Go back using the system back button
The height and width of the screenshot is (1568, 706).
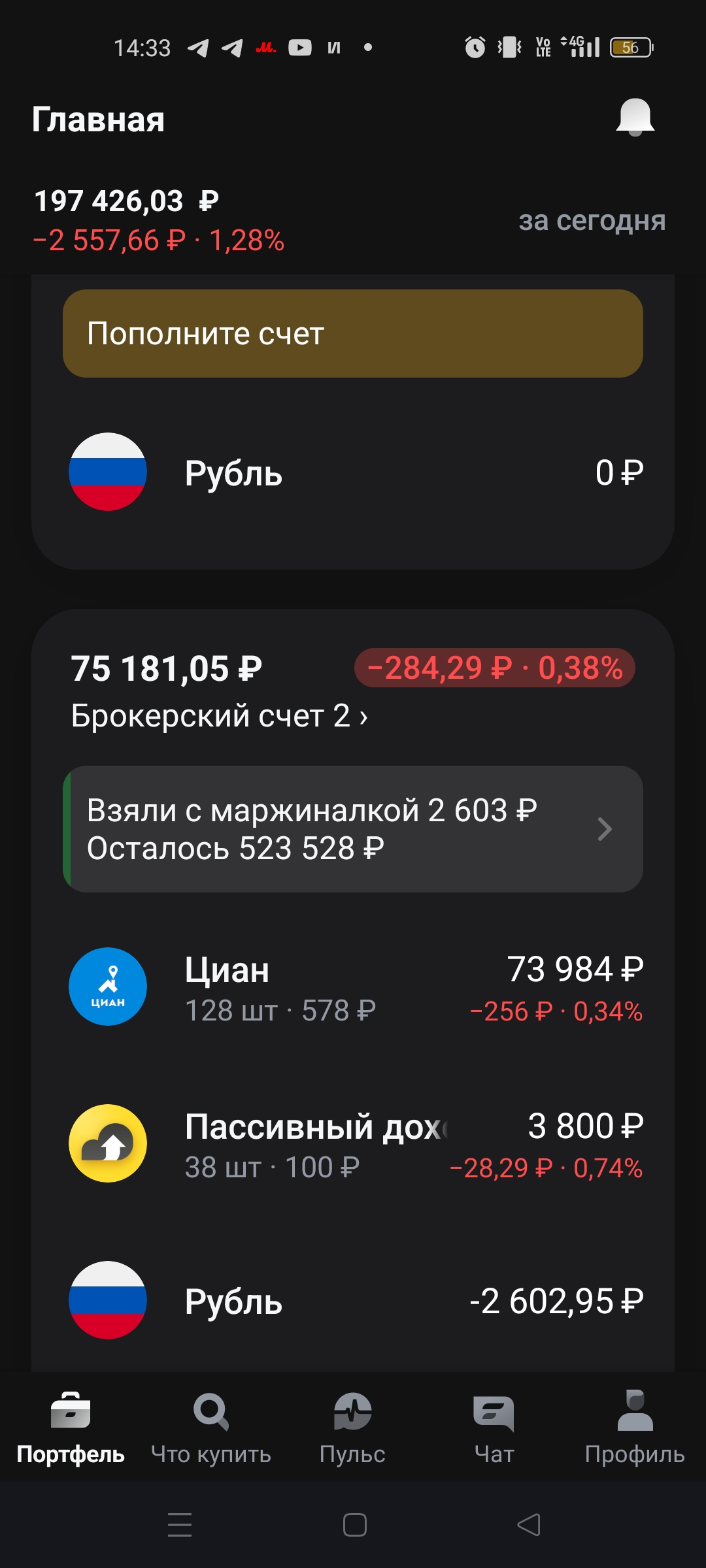[x=529, y=1525]
